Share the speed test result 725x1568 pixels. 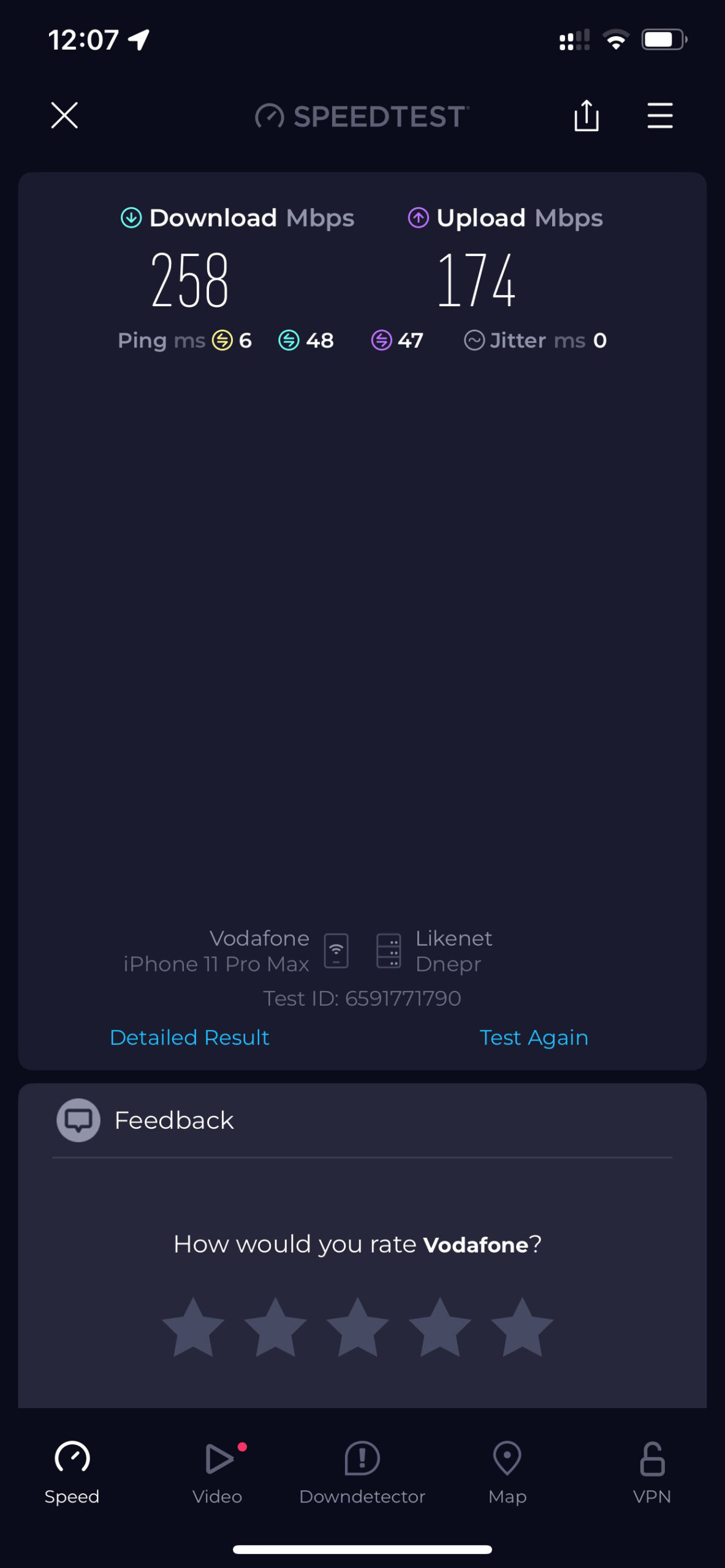586,115
